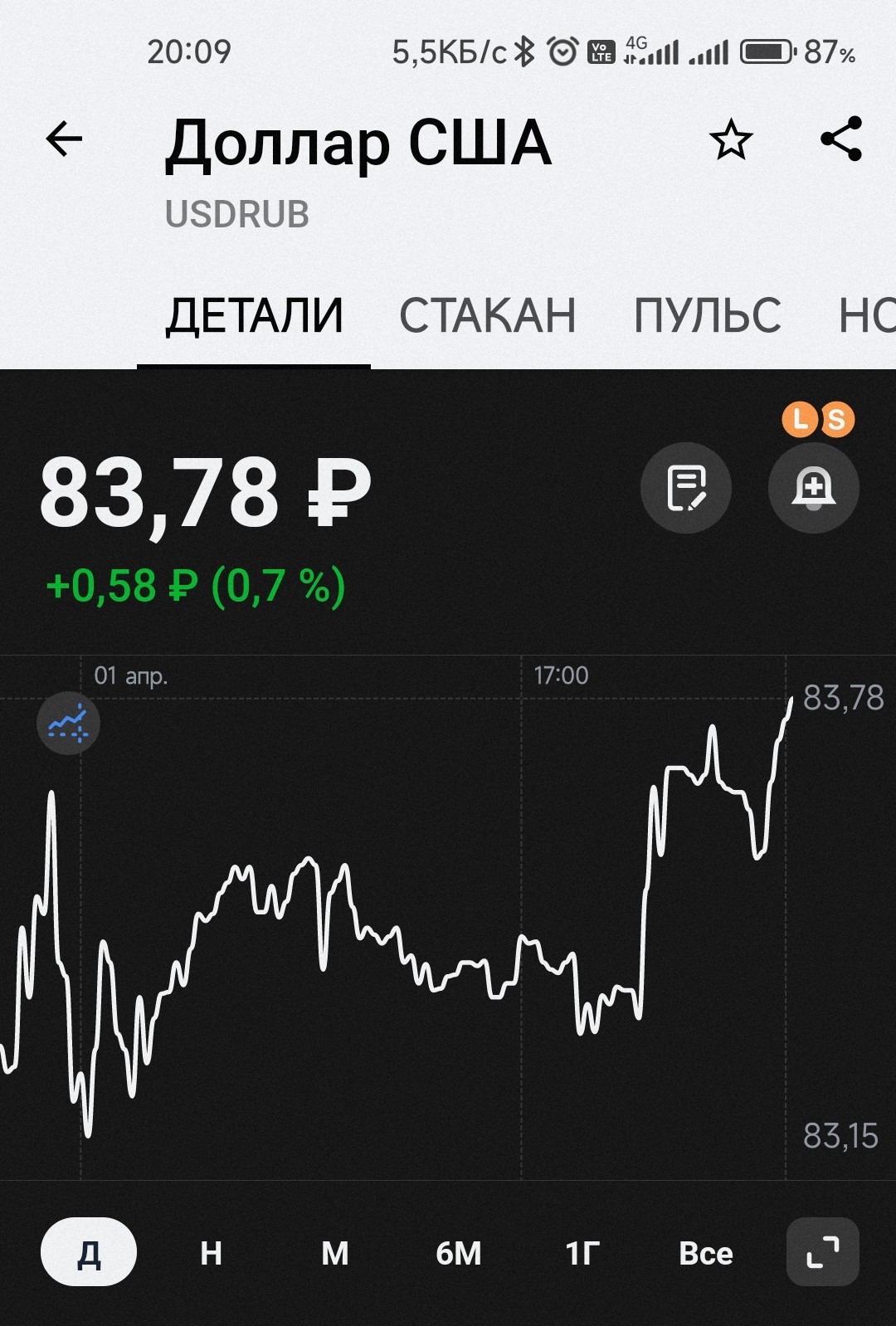Switch chart to Н week period
Viewport: 896px width, 1326px height.
pyautogui.click(x=211, y=1253)
